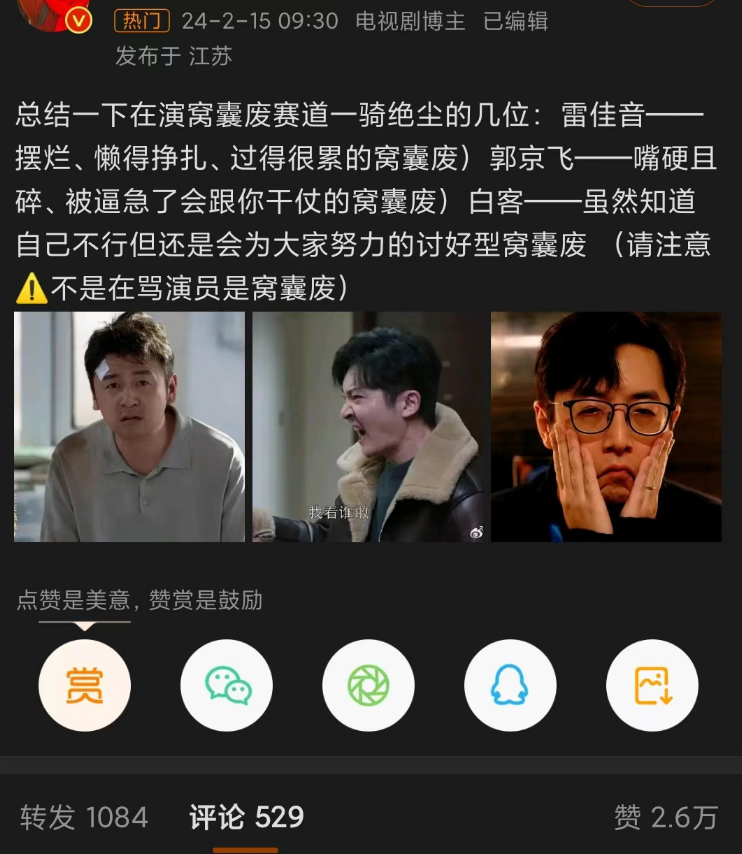
Task: Switch to the 转发 1084 tab
Action: 84,817
